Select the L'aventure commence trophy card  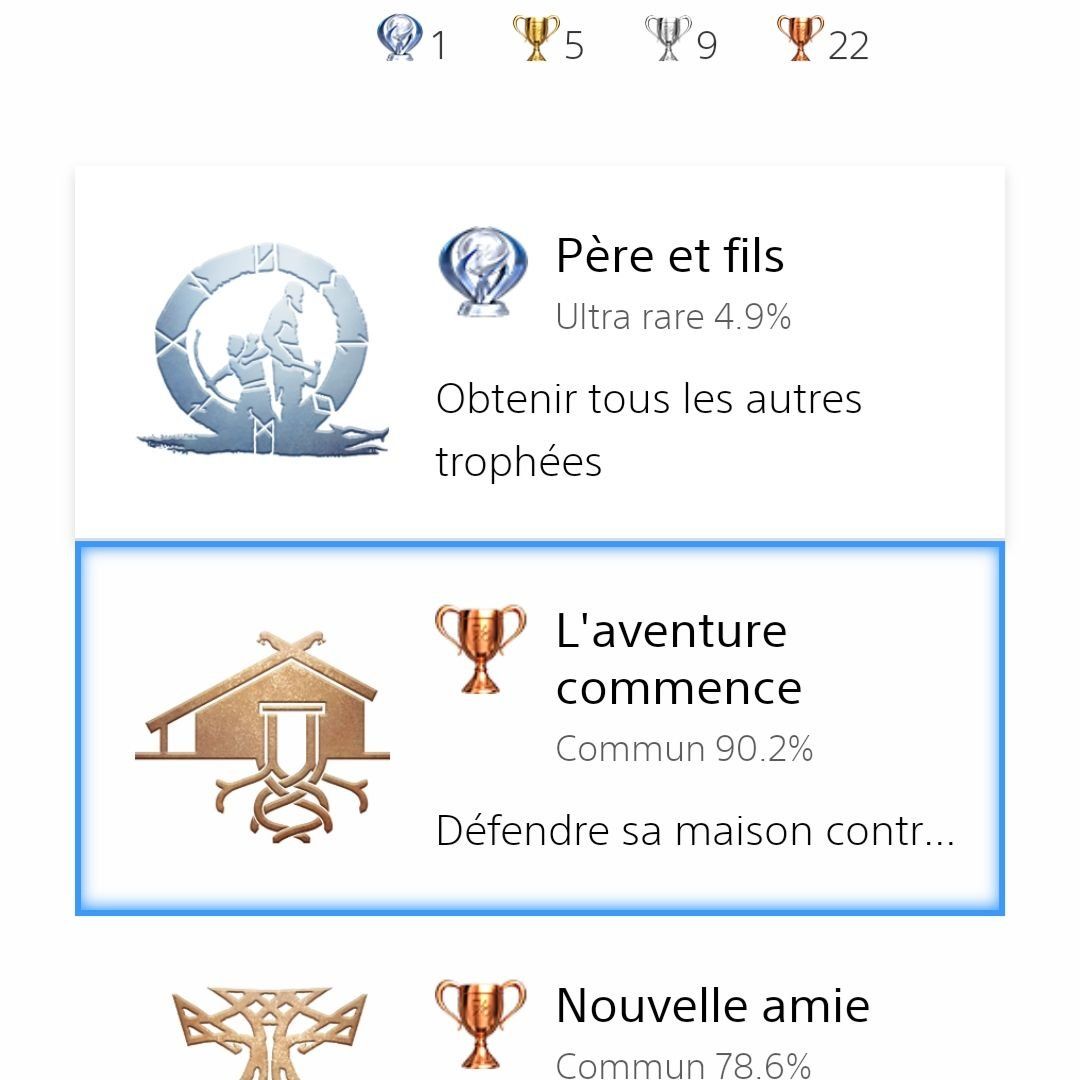(x=540, y=728)
